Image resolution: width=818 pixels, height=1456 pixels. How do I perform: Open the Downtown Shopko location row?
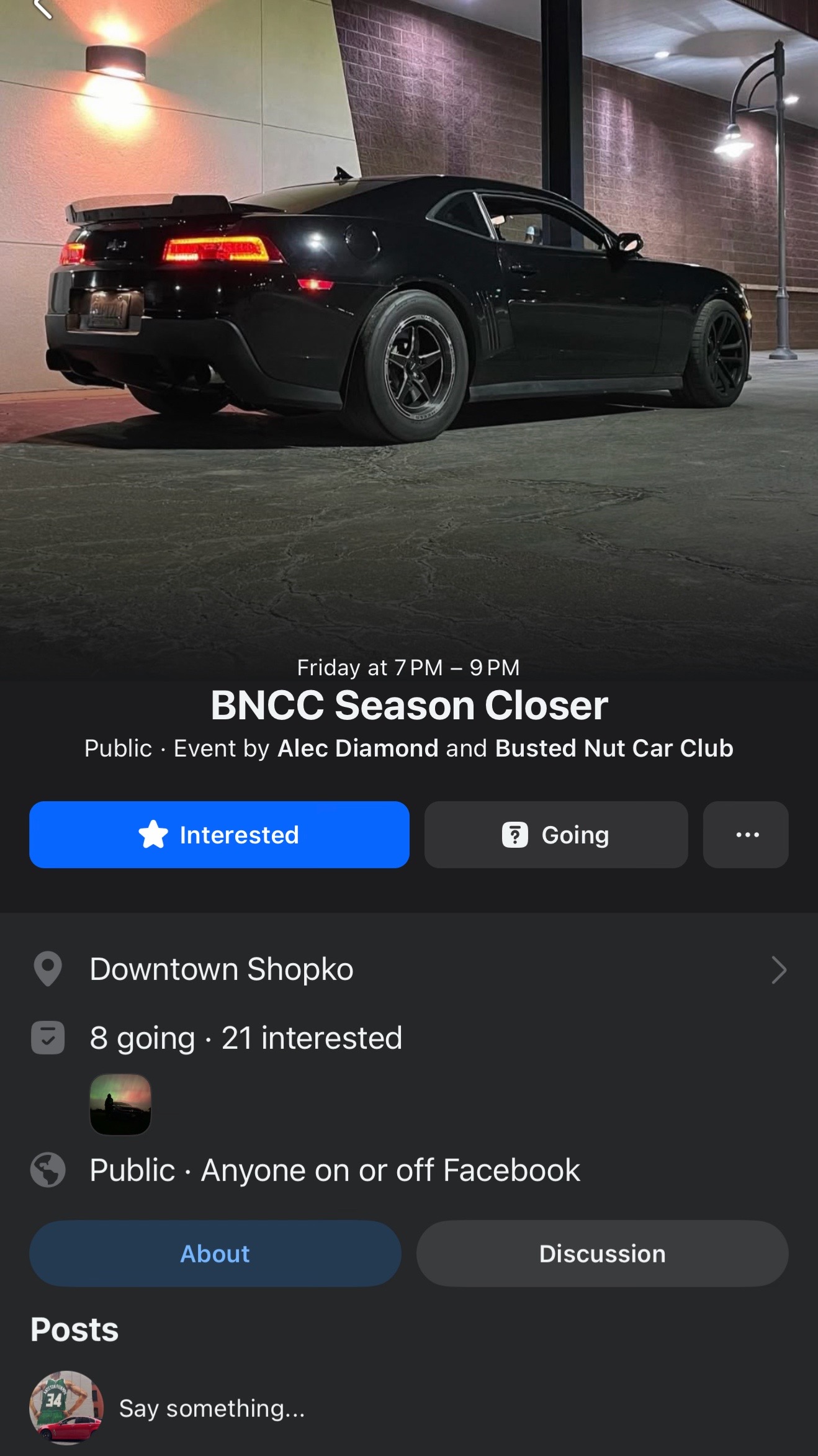tap(409, 969)
